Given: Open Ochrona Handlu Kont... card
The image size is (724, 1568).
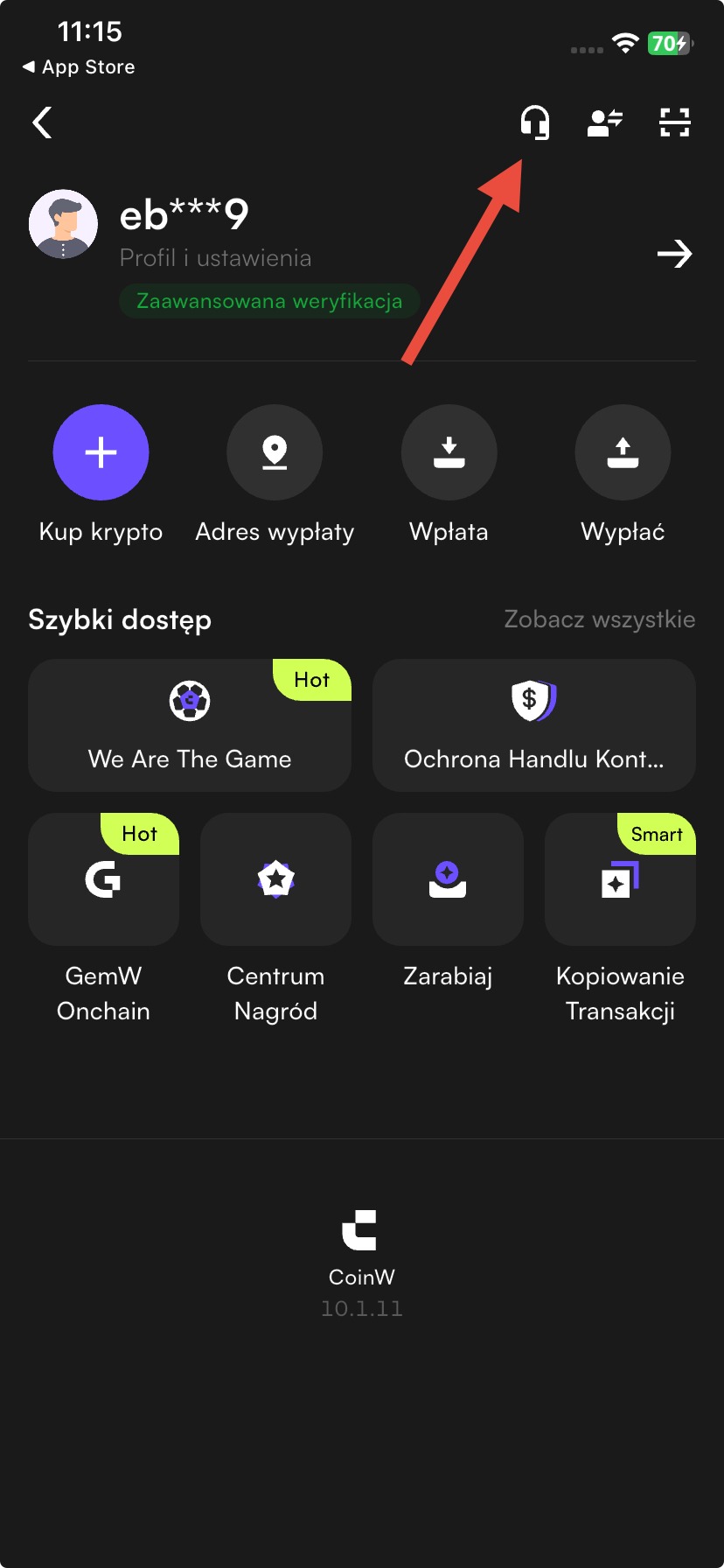Looking at the screenshot, I should (x=534, y=725).
